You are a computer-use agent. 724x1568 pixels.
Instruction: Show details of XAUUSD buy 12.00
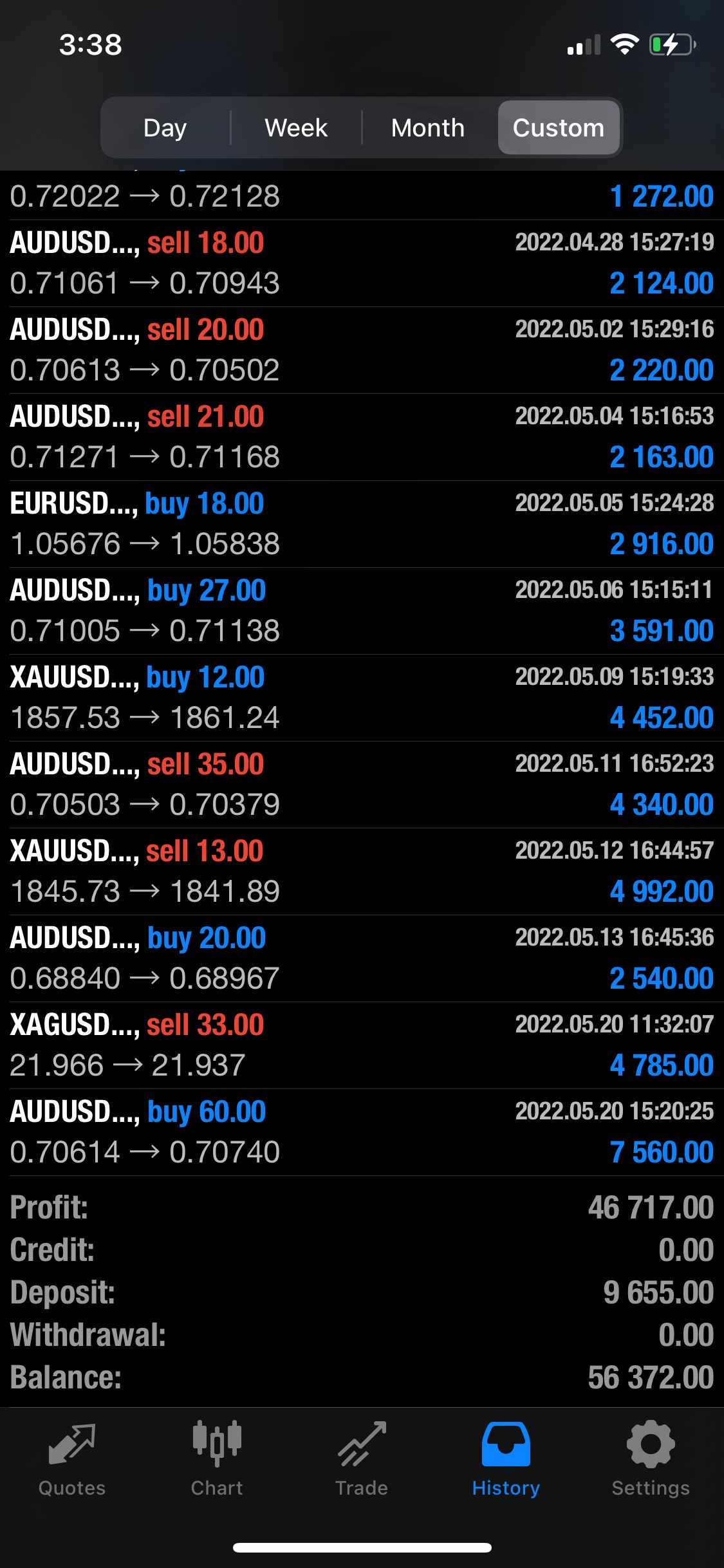coord(362,698)
